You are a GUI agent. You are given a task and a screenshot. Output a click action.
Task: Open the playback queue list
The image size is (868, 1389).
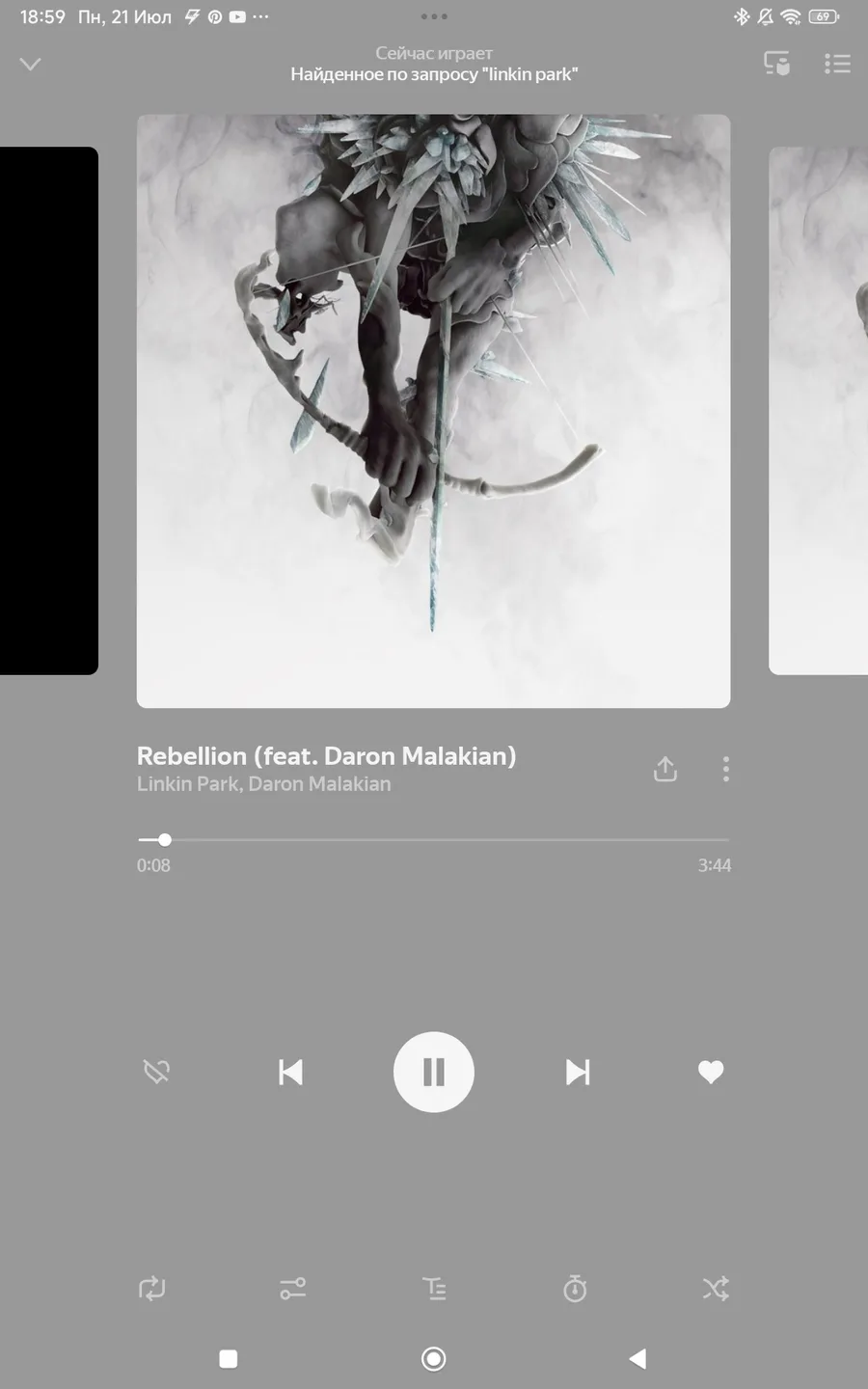837,64
